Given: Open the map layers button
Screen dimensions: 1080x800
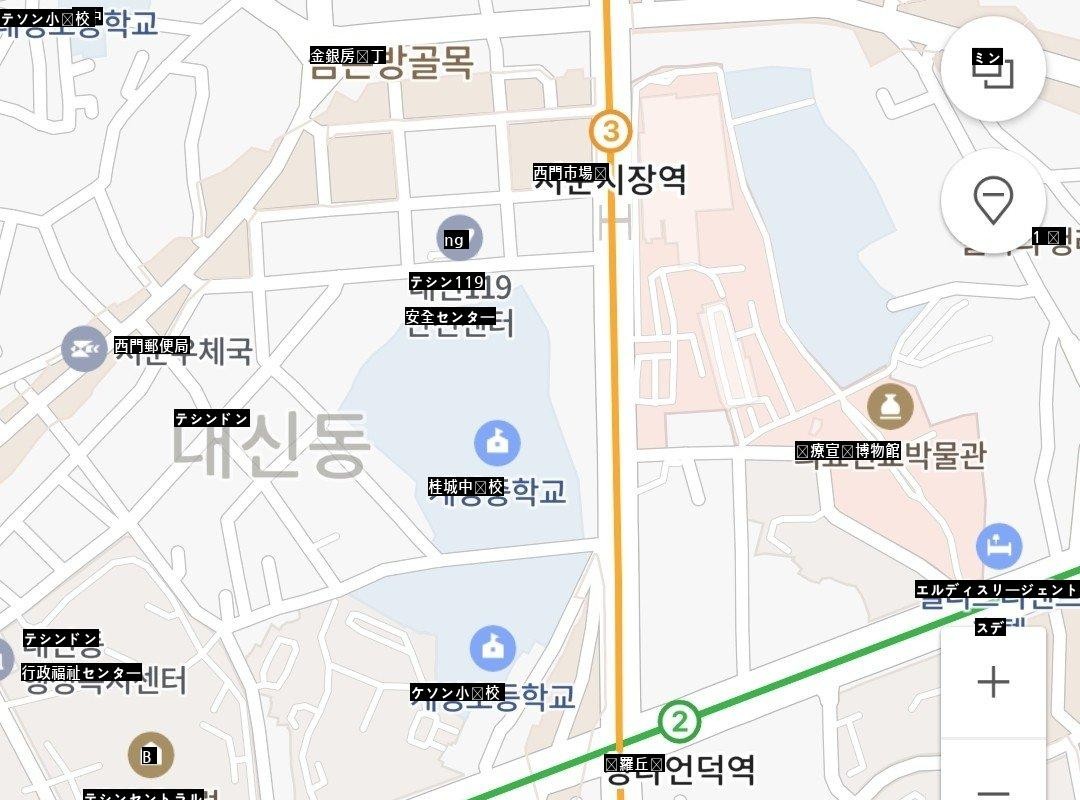Looking at the screenshot, I should [x=993, y=69].
